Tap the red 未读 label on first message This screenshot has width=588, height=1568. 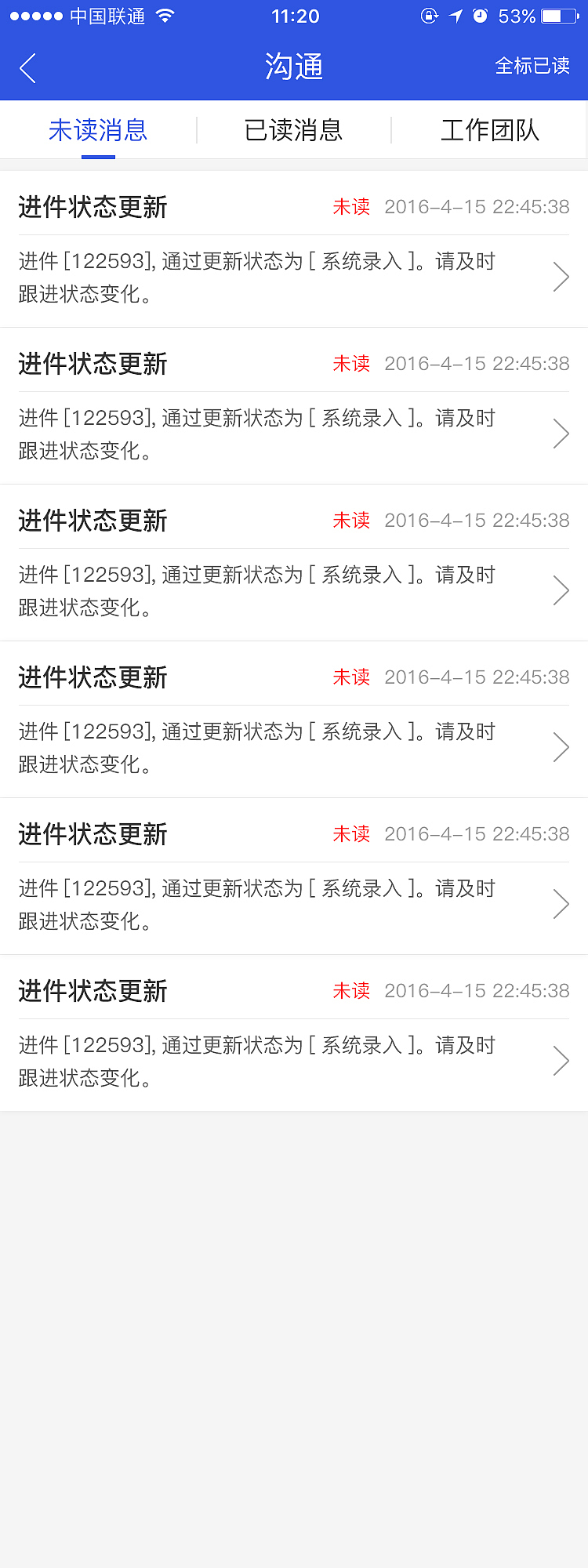351,207
